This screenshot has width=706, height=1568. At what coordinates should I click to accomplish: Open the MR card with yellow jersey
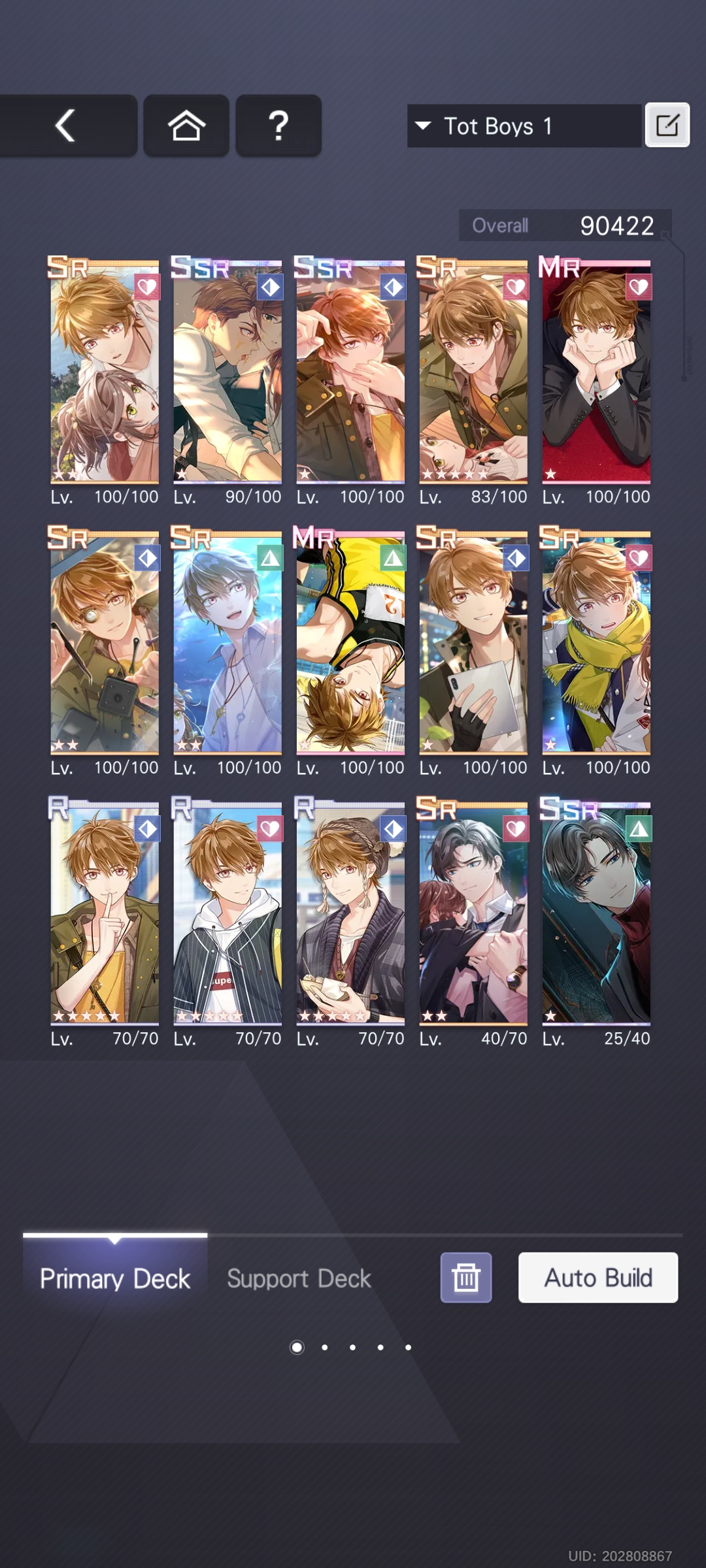tap(350, 644)
